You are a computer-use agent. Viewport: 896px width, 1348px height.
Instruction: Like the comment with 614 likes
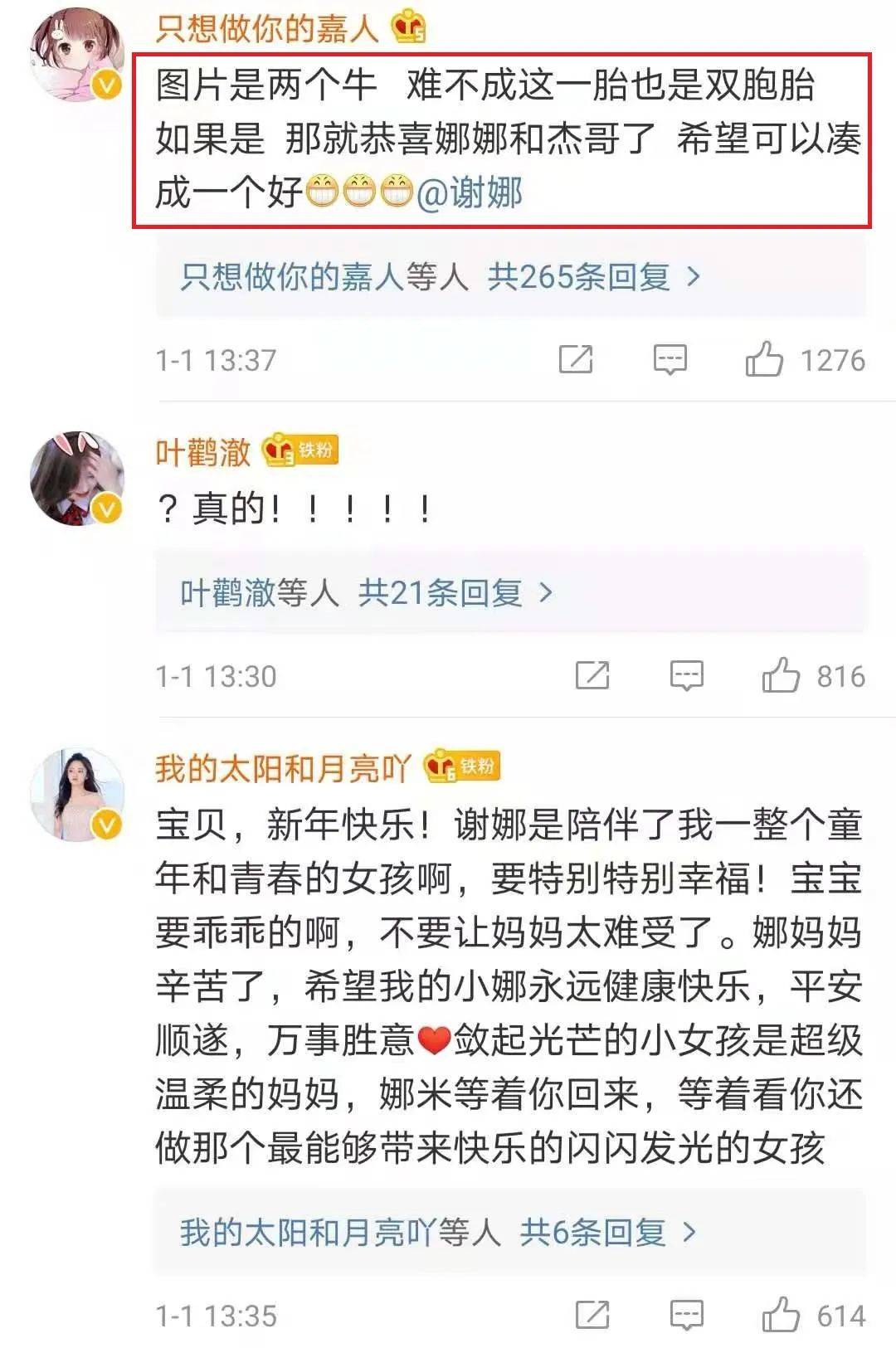click(781, 1316)
